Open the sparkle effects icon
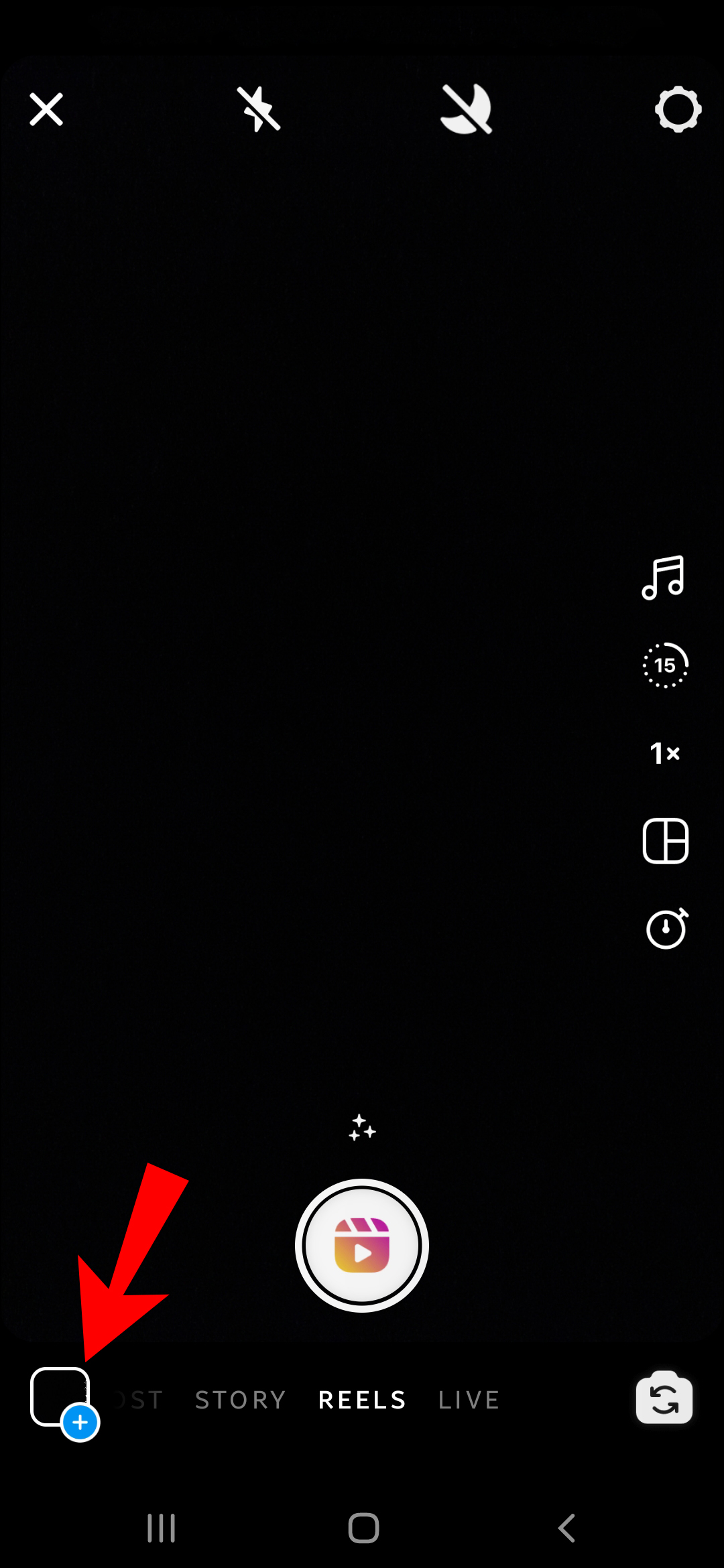 pyautogui.click(x=362, y=1128)
